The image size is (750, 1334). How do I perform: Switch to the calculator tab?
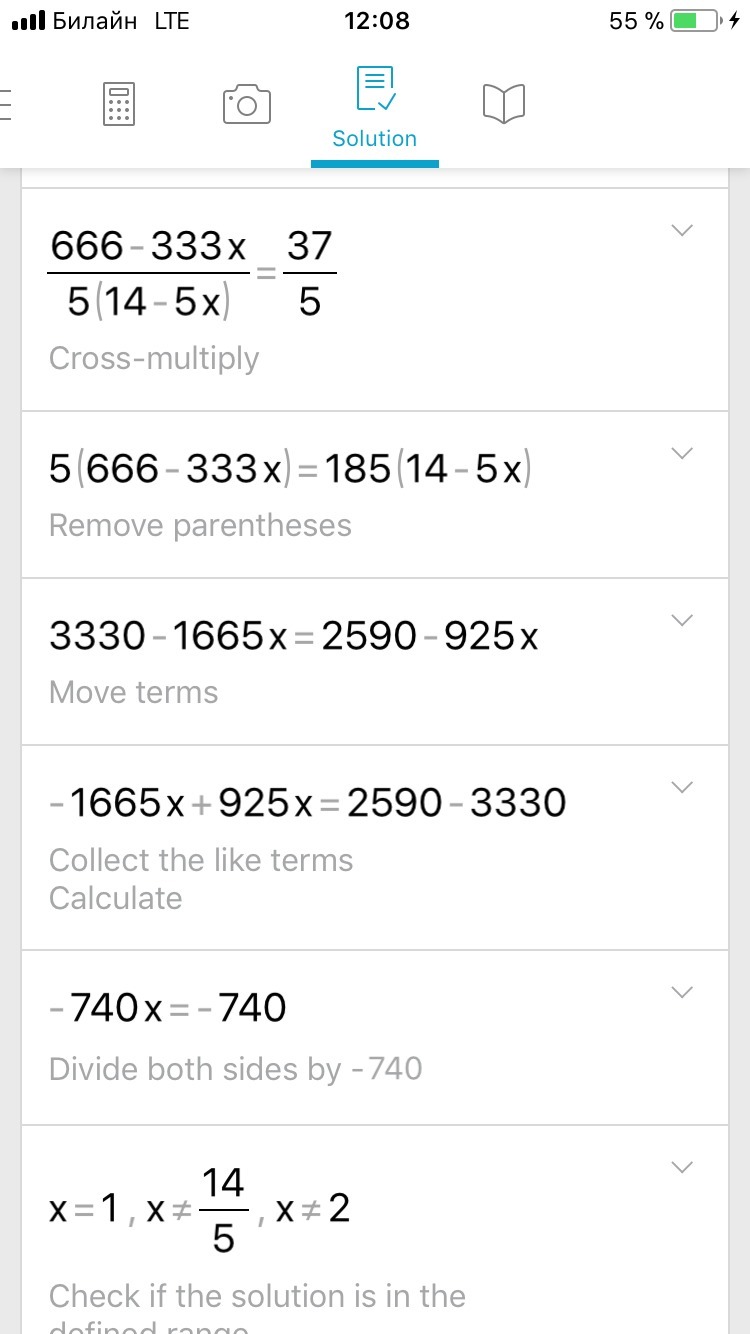(119, 104)
